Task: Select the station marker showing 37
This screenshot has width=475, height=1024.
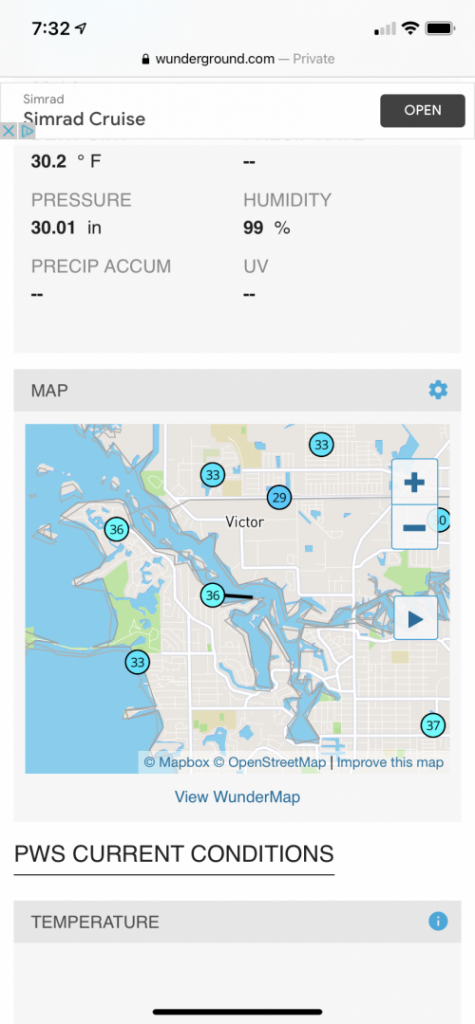Action: pos(433,725)
